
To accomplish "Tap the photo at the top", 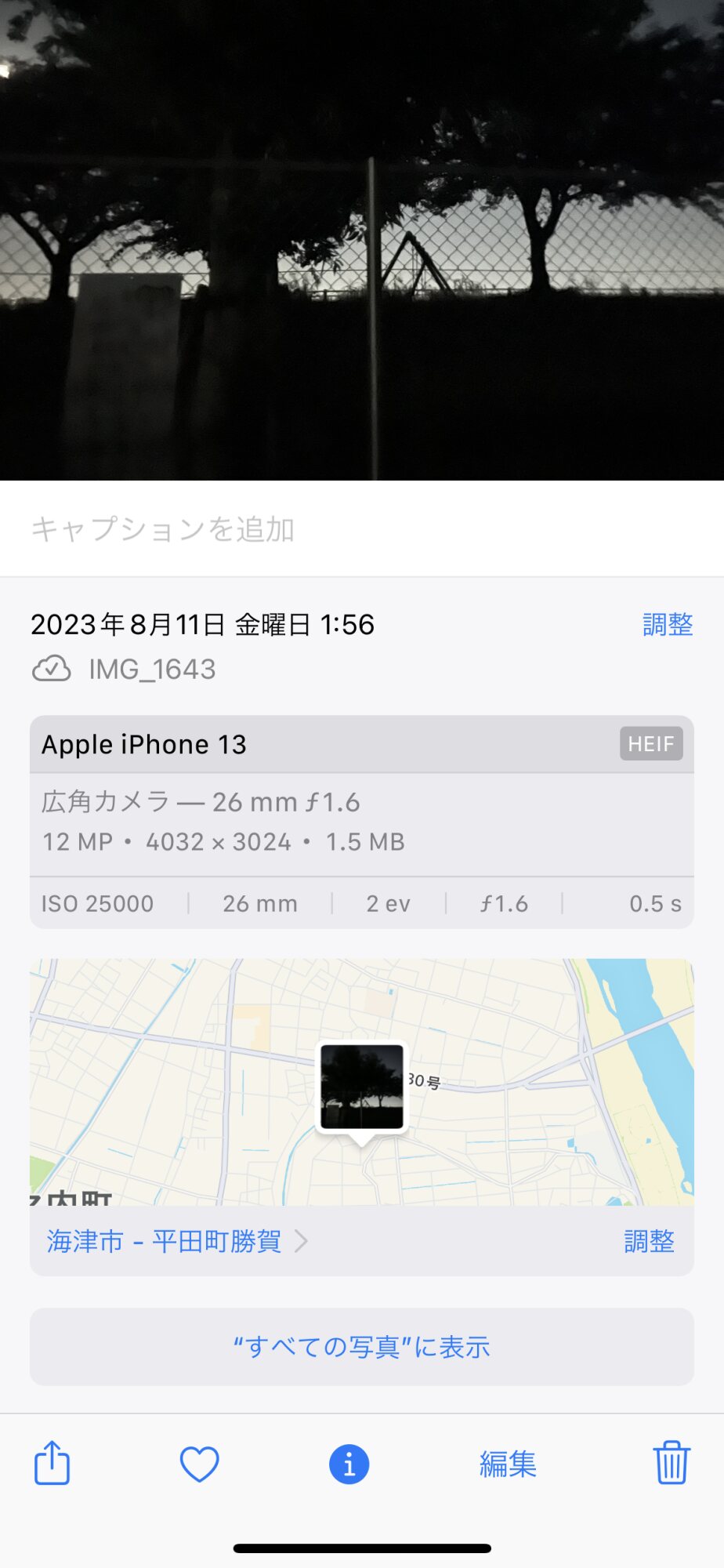I will 362,240.
